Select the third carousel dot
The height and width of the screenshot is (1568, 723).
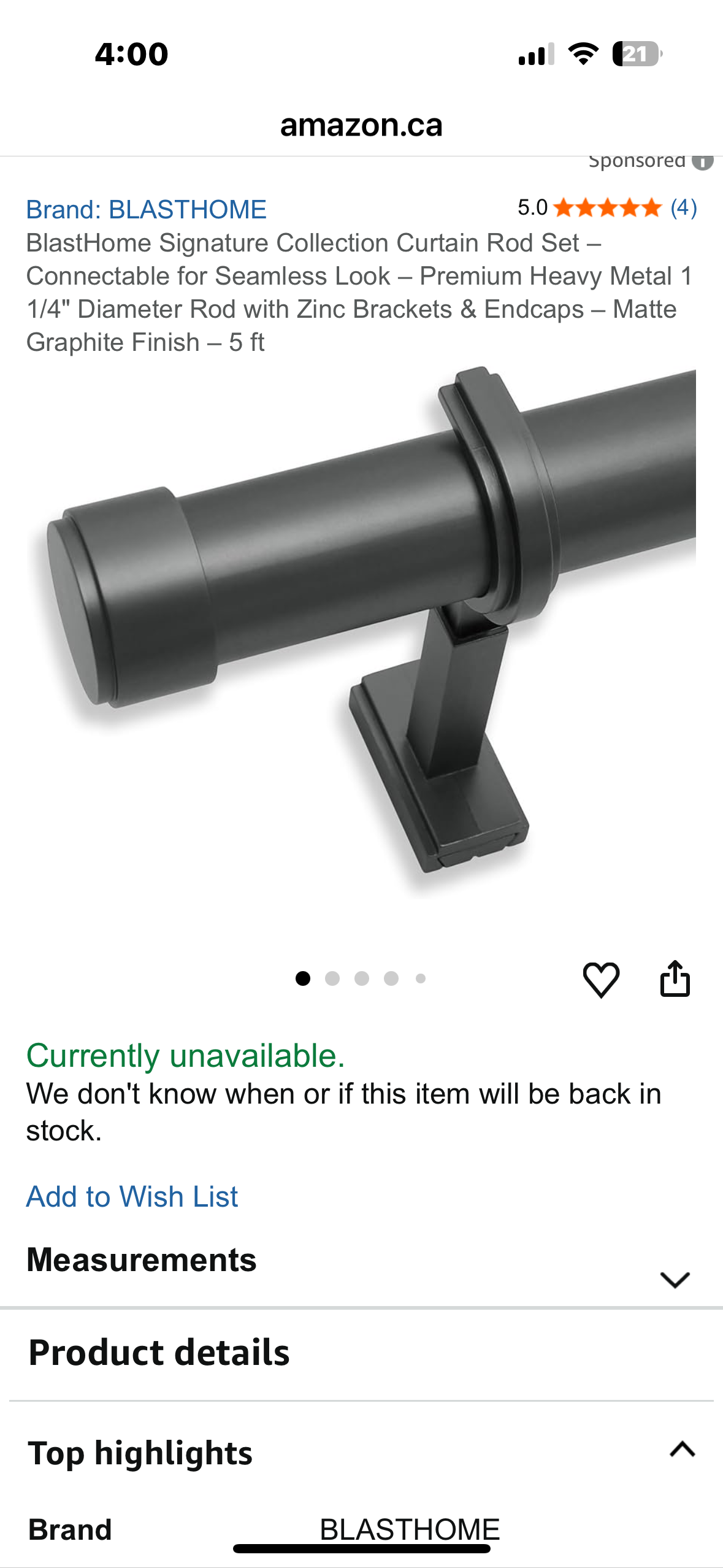(362, 977)
